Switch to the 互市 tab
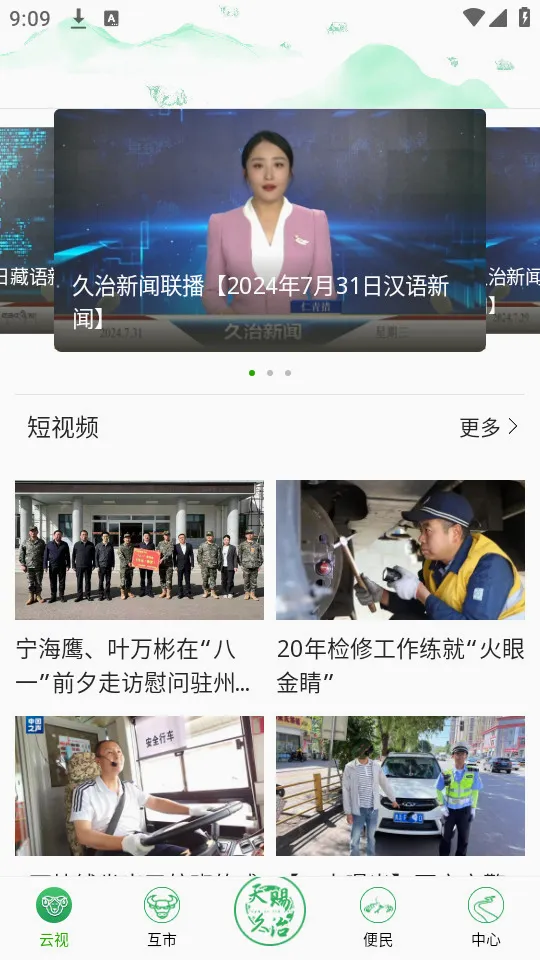 [x=162, y=918]
